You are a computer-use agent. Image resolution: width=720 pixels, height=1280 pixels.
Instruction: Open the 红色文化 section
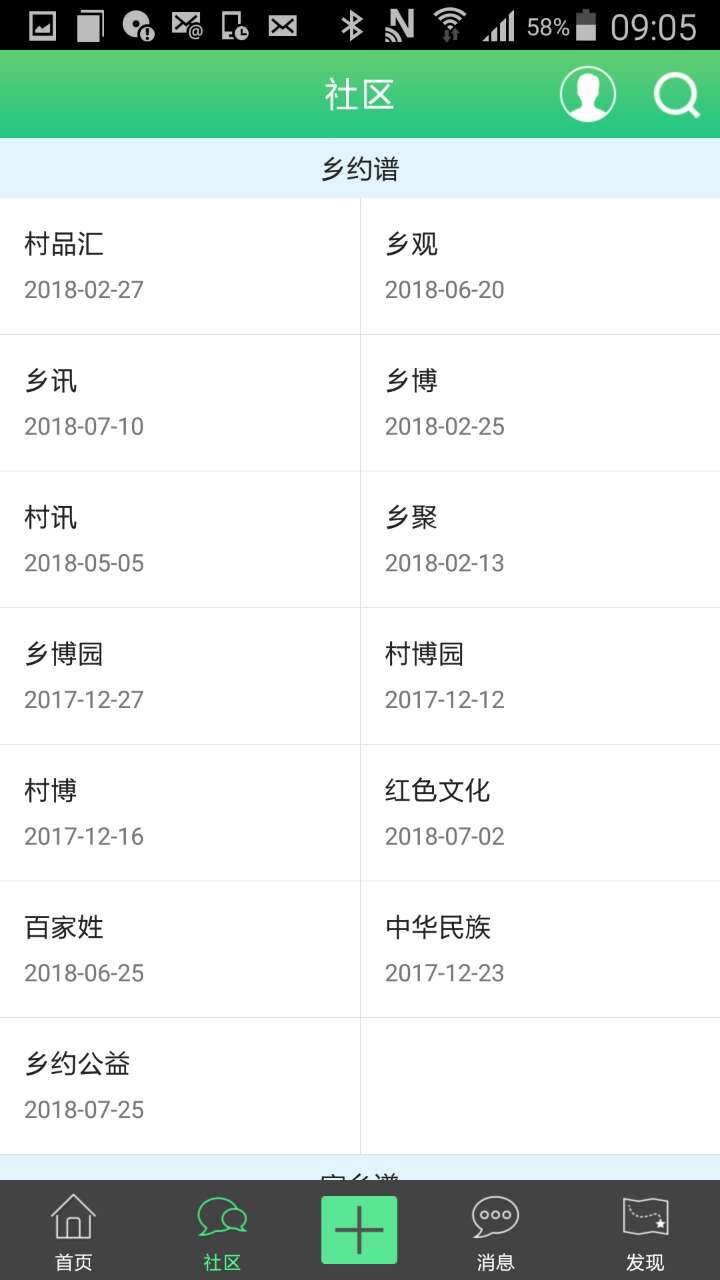coord(540,812)
